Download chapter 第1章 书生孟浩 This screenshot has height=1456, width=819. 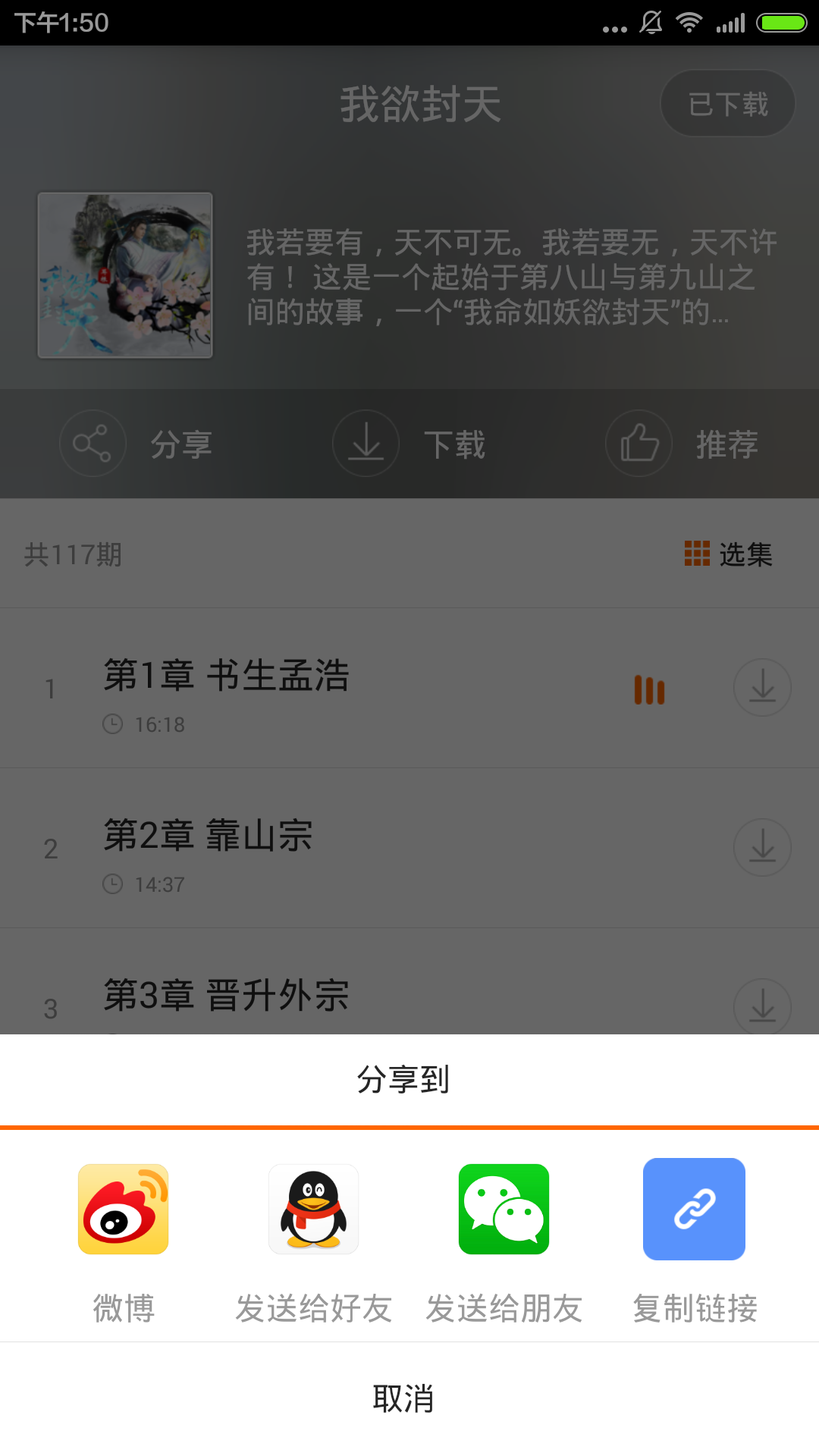coord(762,687)
